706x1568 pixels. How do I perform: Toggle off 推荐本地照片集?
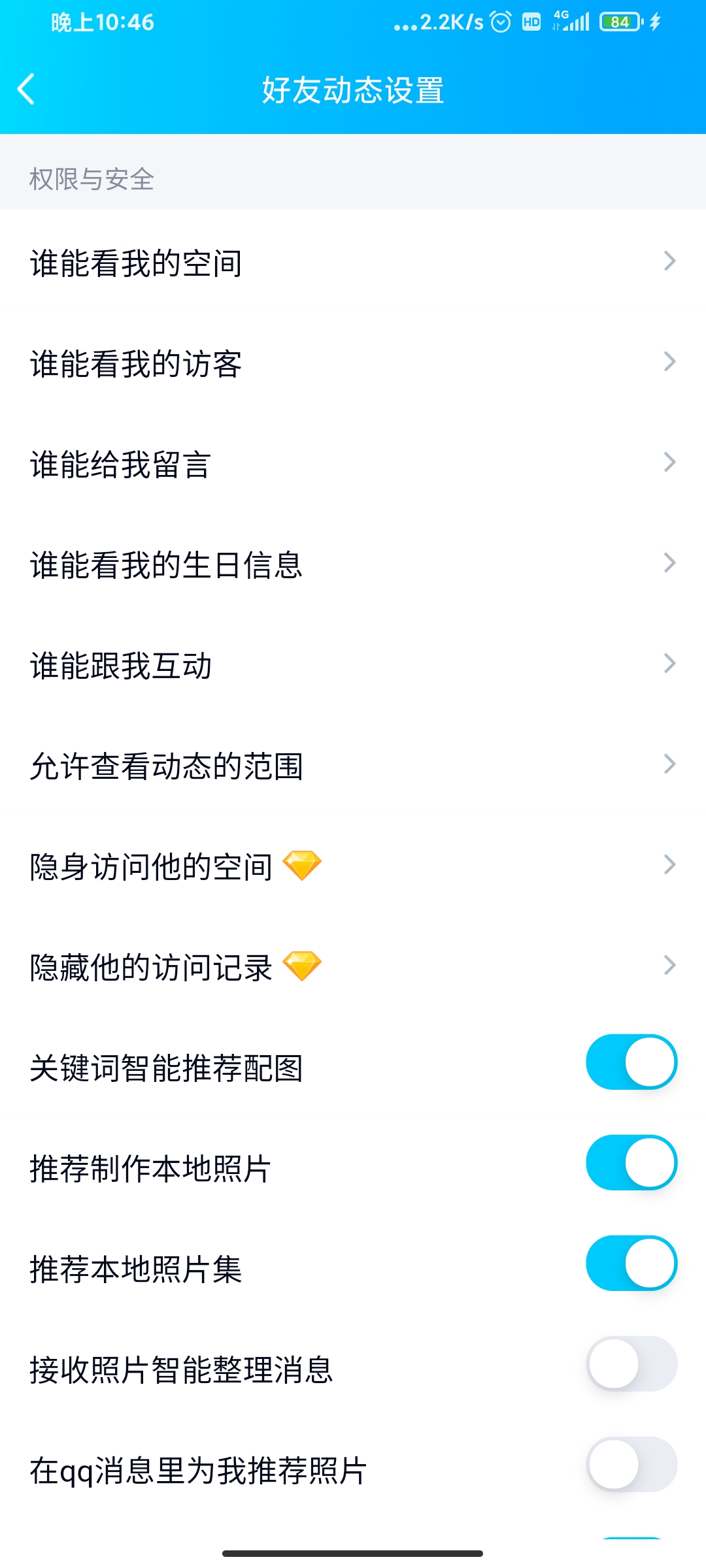[x=631, y=1263]
